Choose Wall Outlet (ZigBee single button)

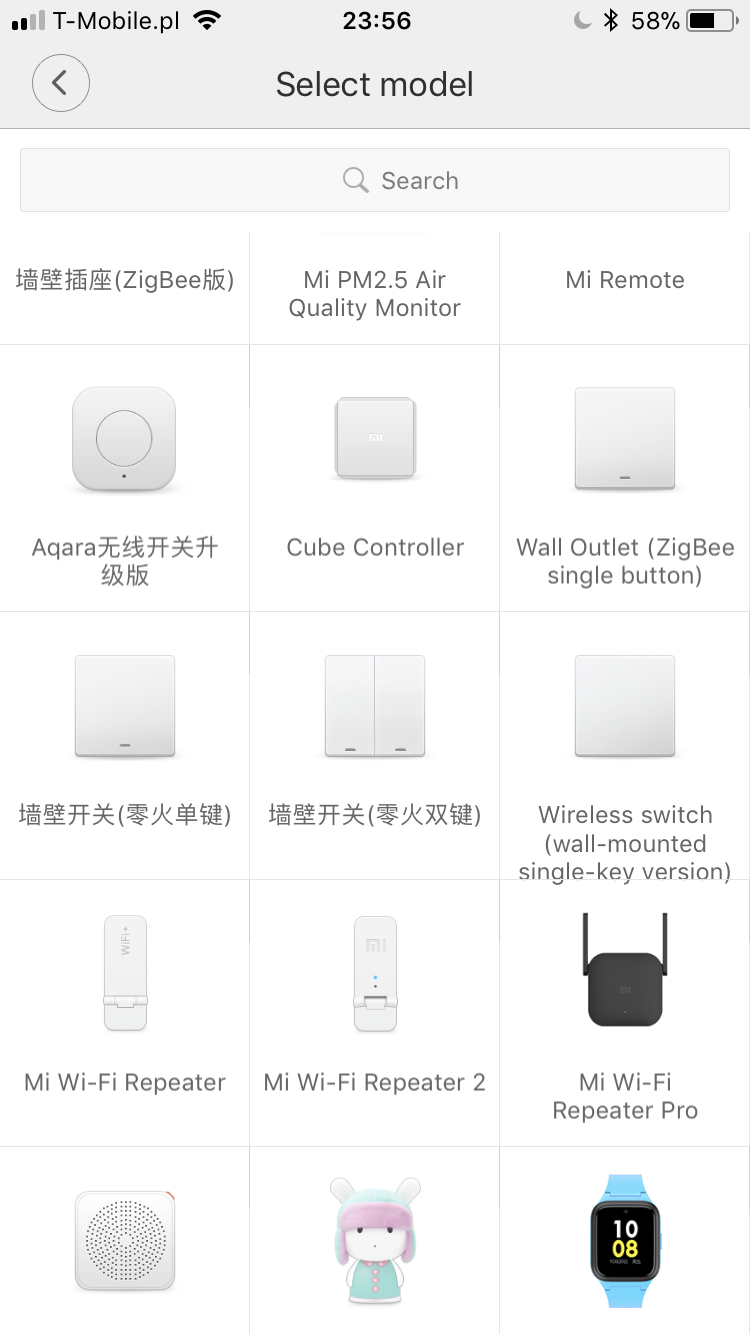[625, 478]
